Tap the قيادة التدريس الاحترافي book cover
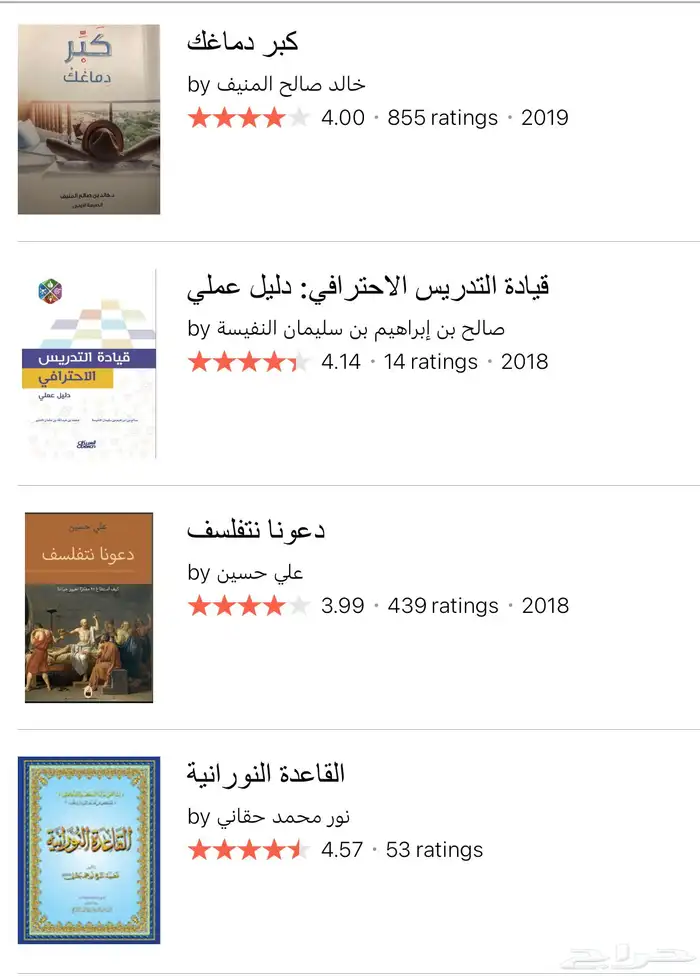The height and width of the screenshot is (977, 700). point(89,364)
